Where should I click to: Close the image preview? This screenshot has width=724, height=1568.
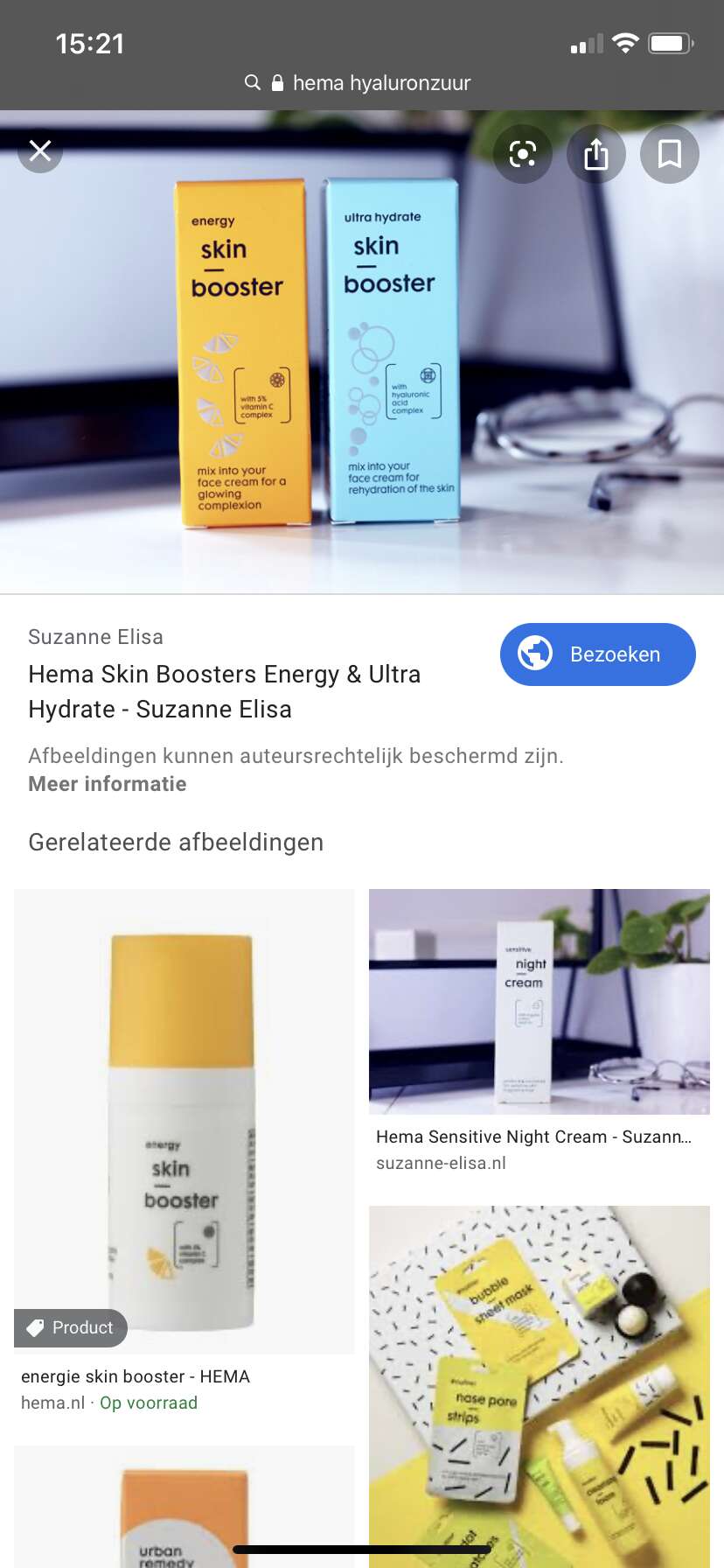pyautogui.click(x=40, y=151)
